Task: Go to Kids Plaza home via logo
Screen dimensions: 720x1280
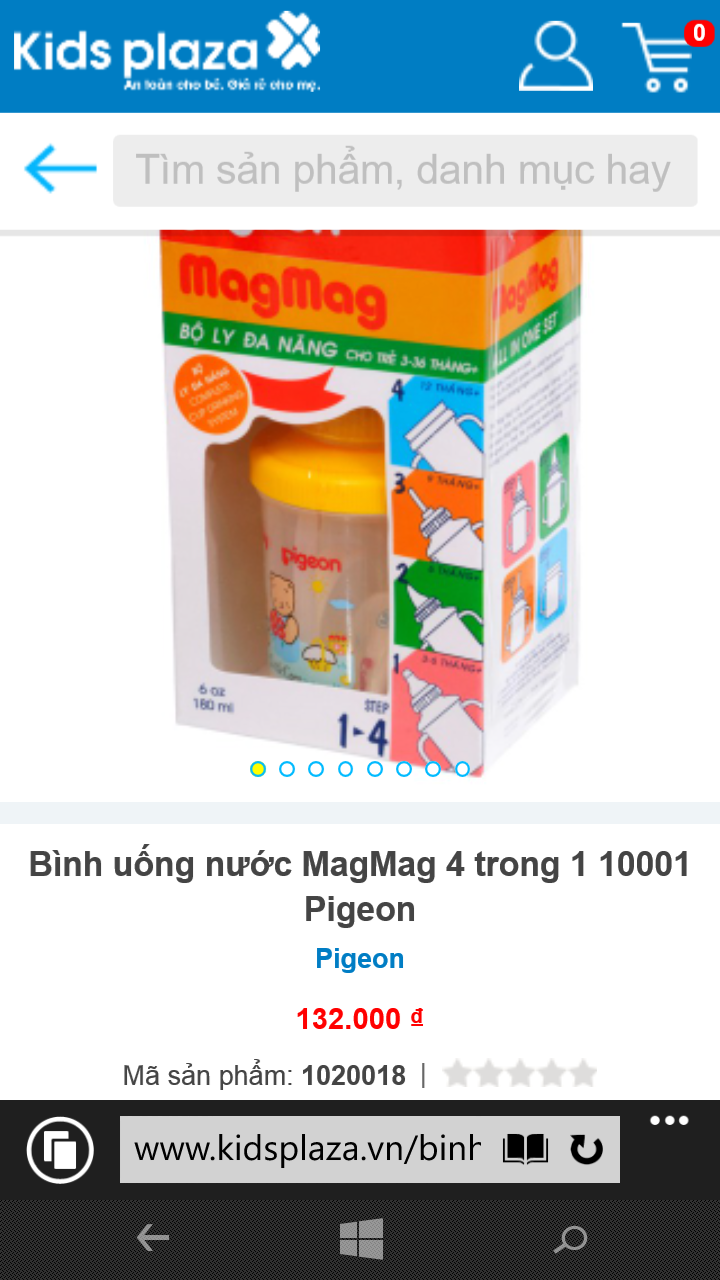Action: click(x=166, y=52)
